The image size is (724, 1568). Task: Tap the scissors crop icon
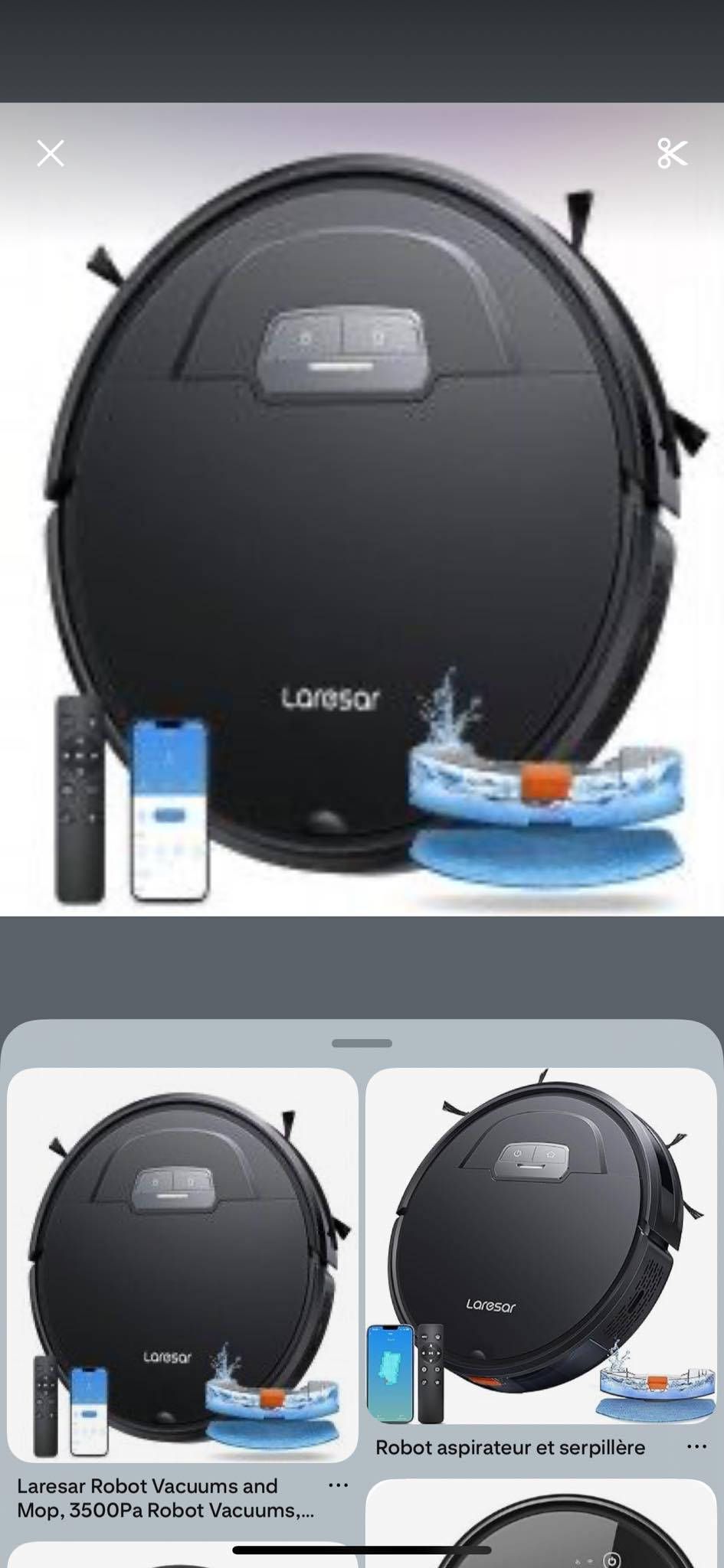tap(672, 153)
